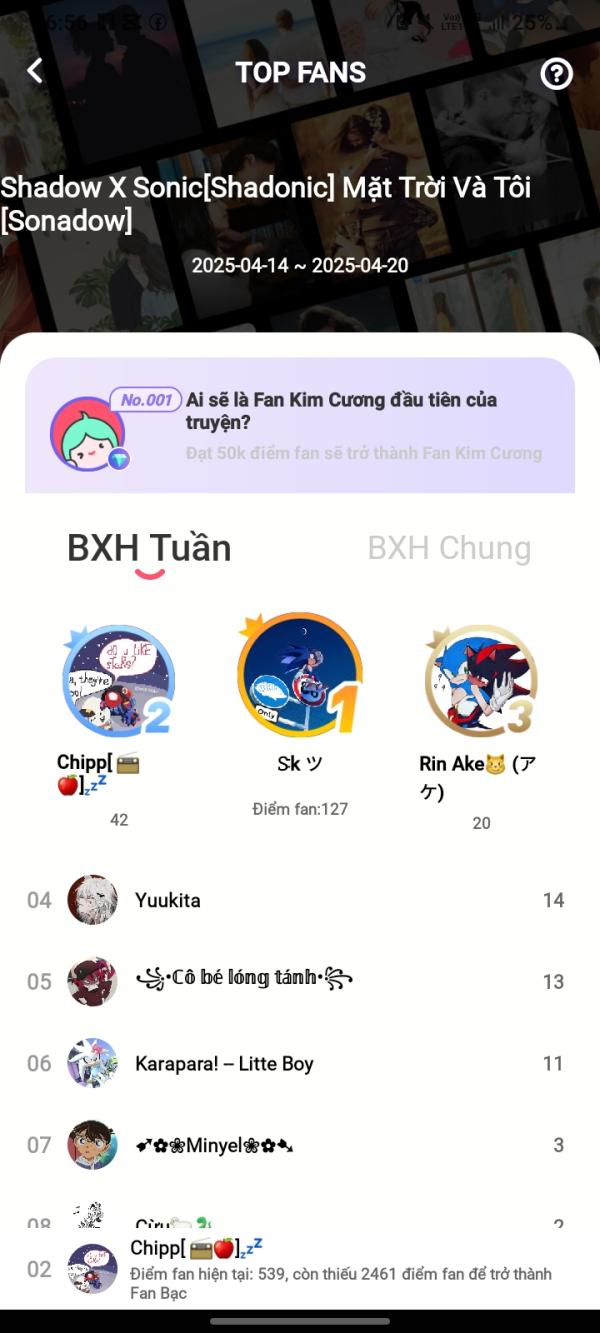This screenshot has width=600, height=1333.
Task: Go back using the top-left arrow
Action: click(x=35, y=71)
